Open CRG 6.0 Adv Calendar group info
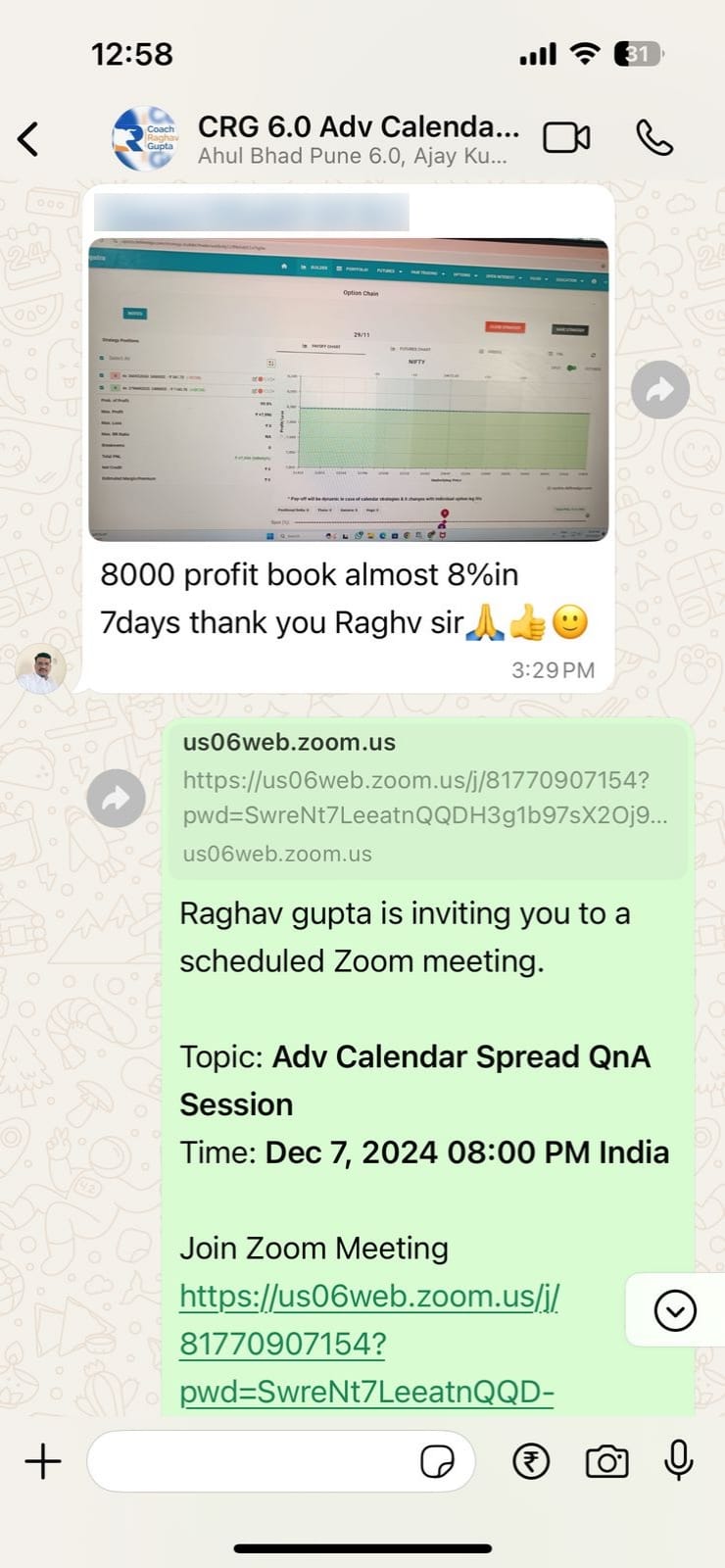Screen dimensions: 725x1568 [x=358, y=138]
